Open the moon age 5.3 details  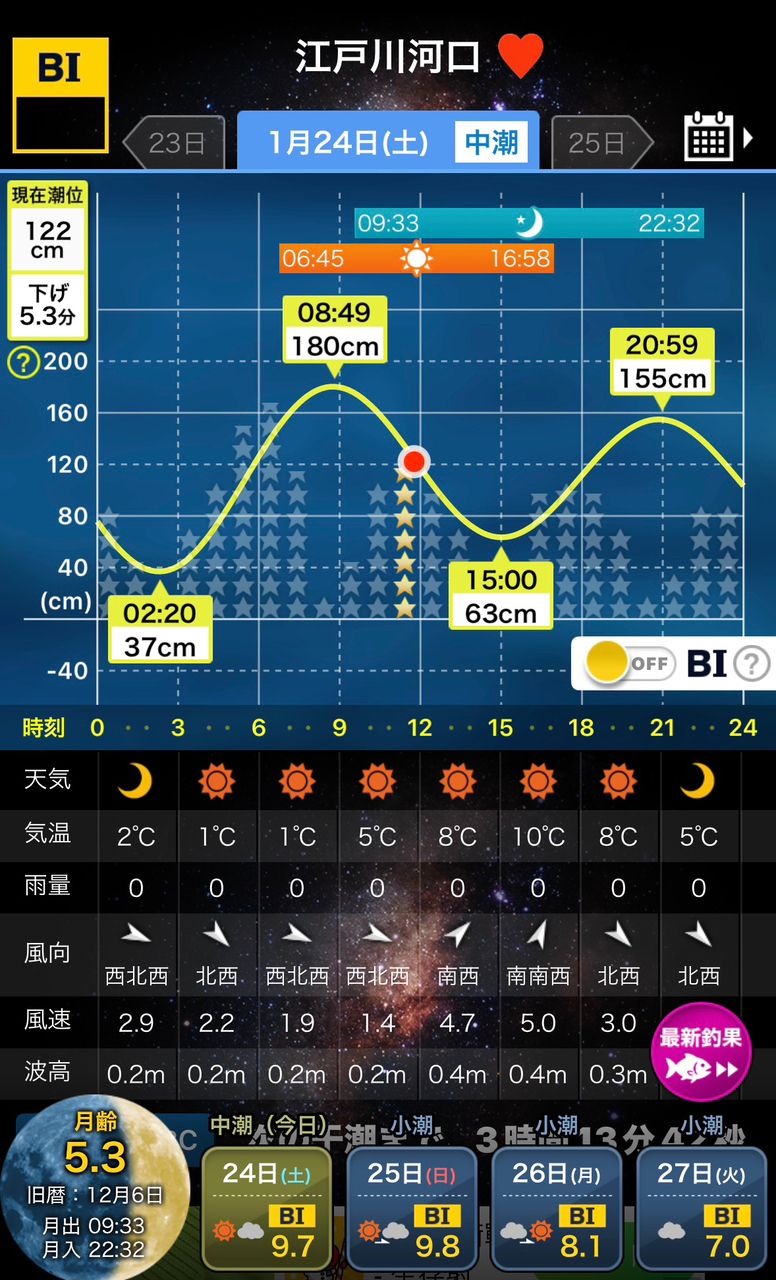(x=93, y=1190)
